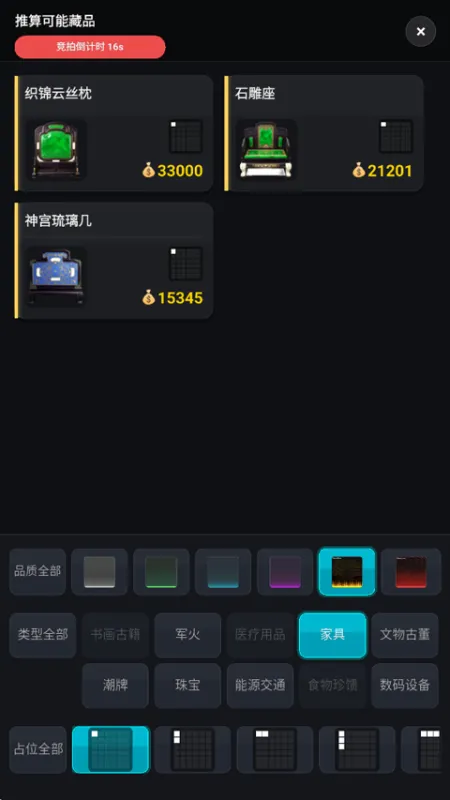This screenshot has height=800, width=450.
Task: Filter by green quality swatch
Action: (x=161, y=572)
